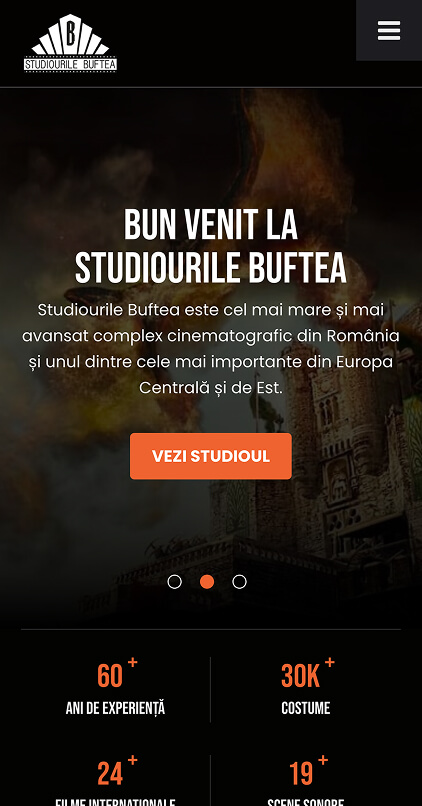Tap the VEZI STUDIOUL button
The image size is (422, 806).
tap(211, 456)
